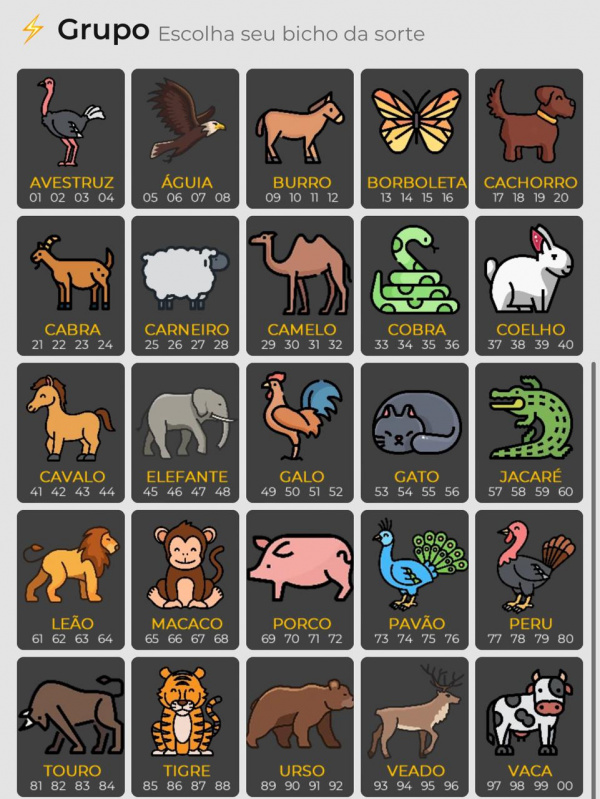Choose the Águia group tile
600x799 pixels.
tap(186, 138)
